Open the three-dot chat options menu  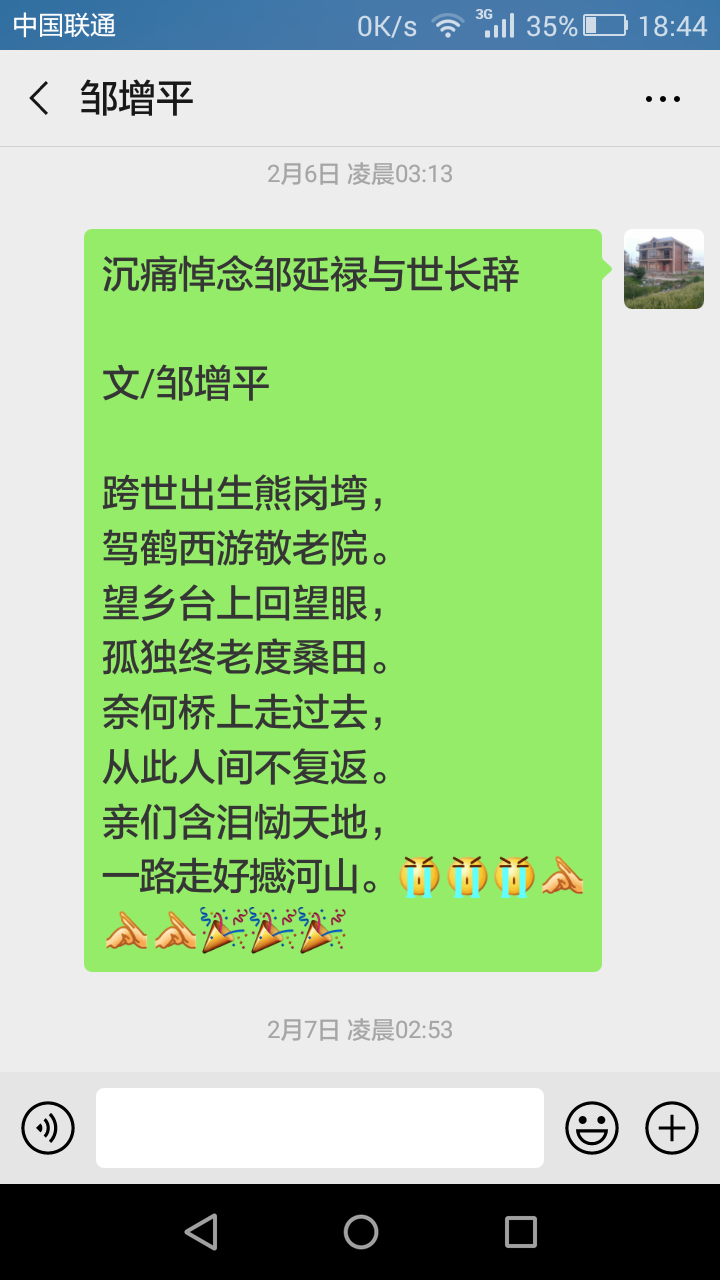[662, 99]
